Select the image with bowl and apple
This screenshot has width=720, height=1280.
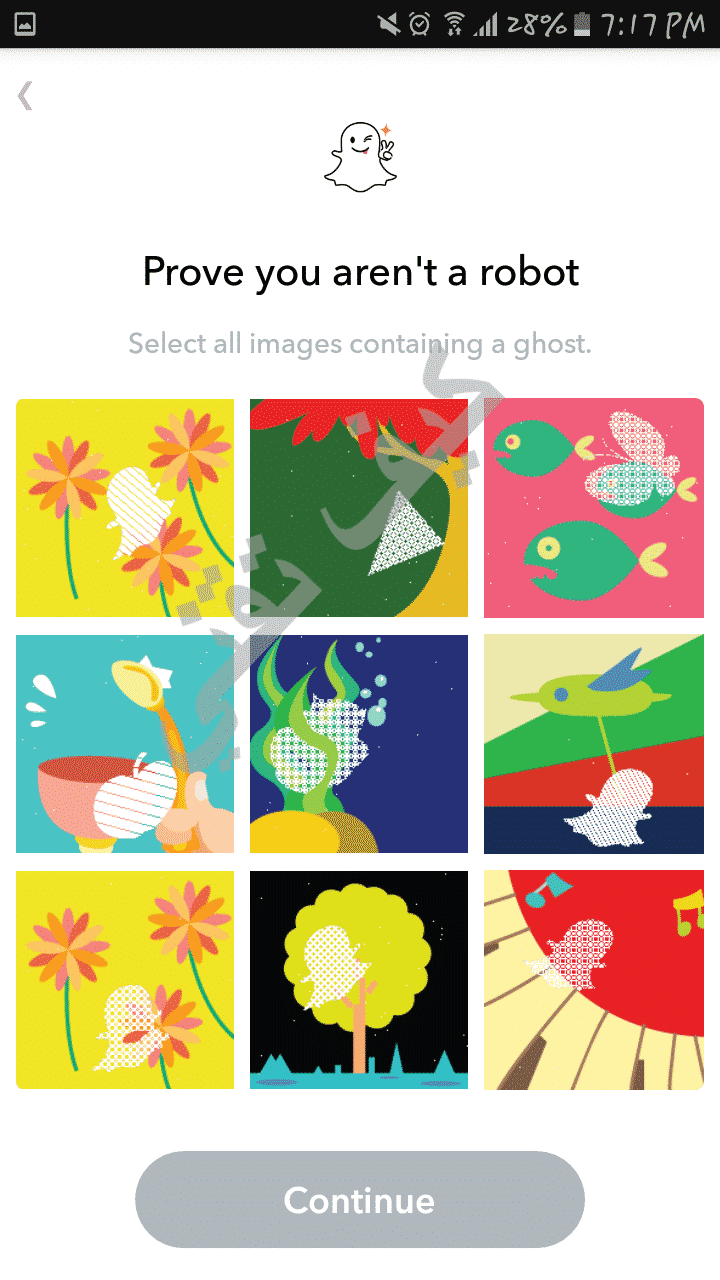(x=124, y=744)
